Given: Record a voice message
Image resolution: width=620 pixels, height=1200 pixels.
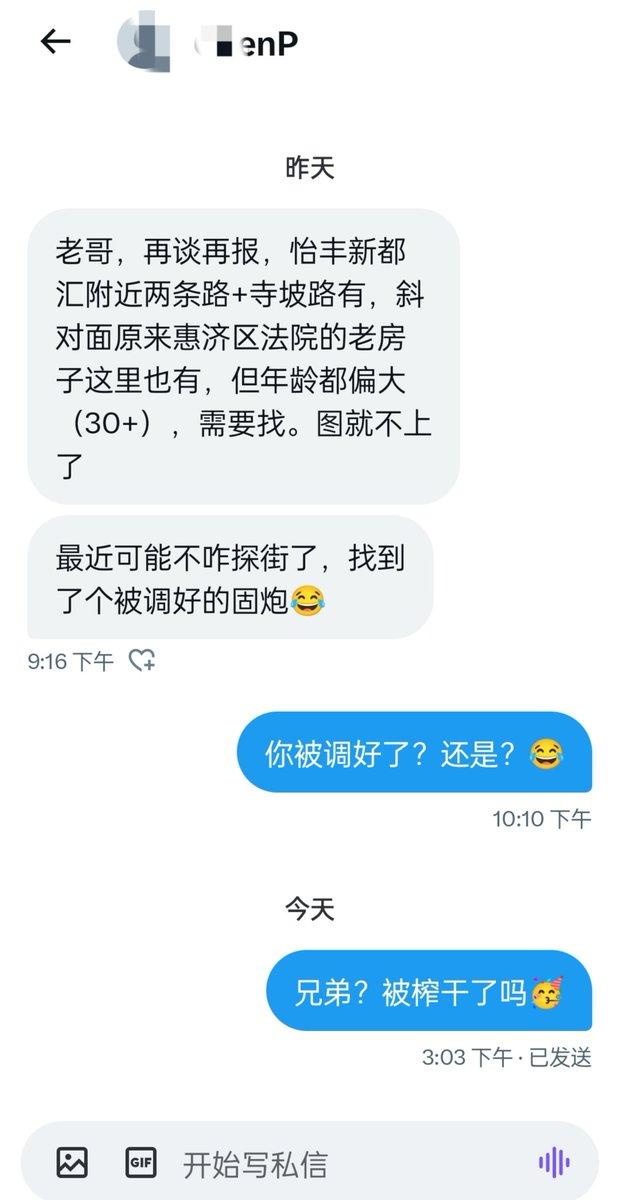Looking at the screenshot, I should 553,1162.
